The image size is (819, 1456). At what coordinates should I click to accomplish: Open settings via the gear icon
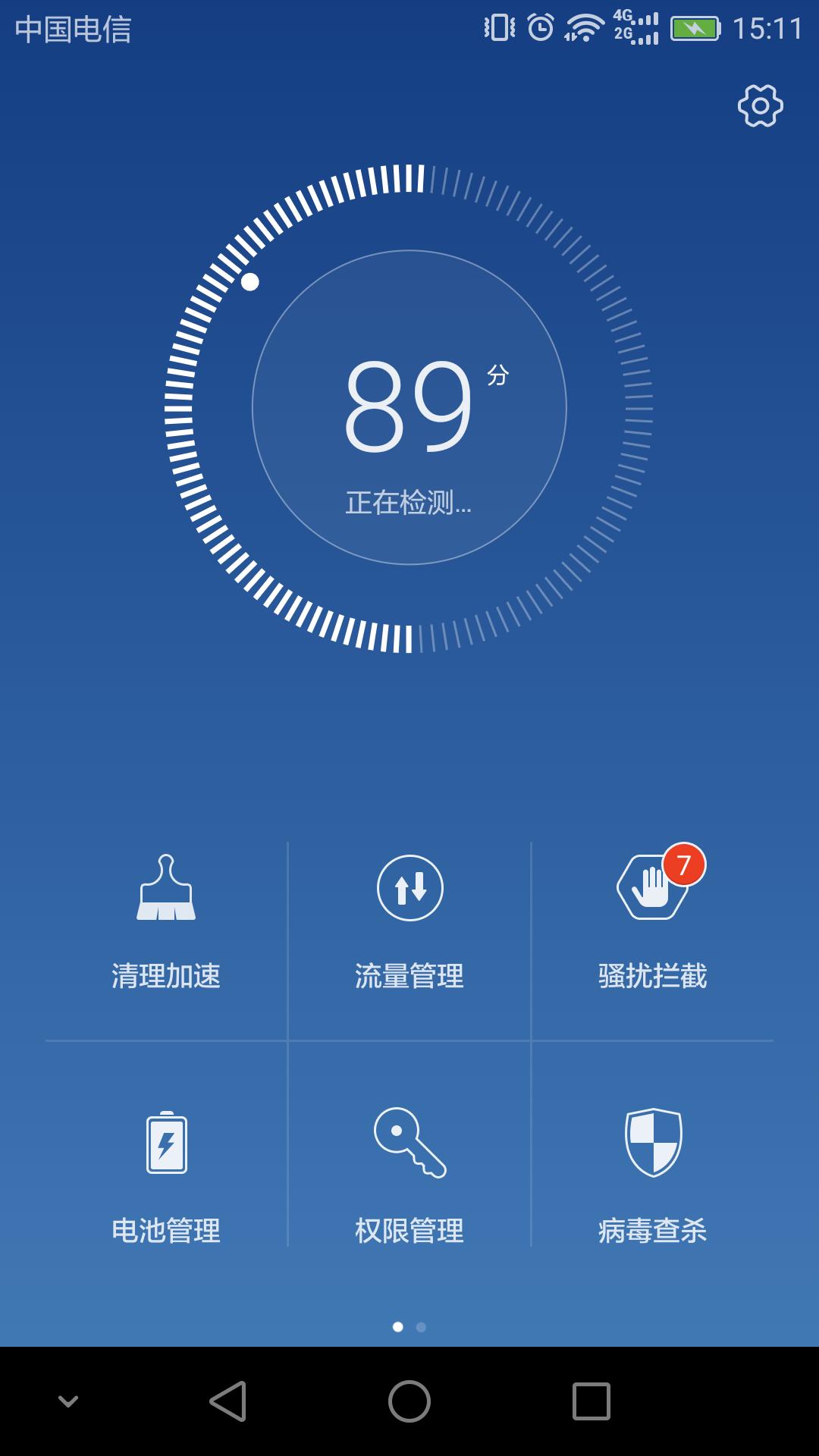click(x=760, y=105)
